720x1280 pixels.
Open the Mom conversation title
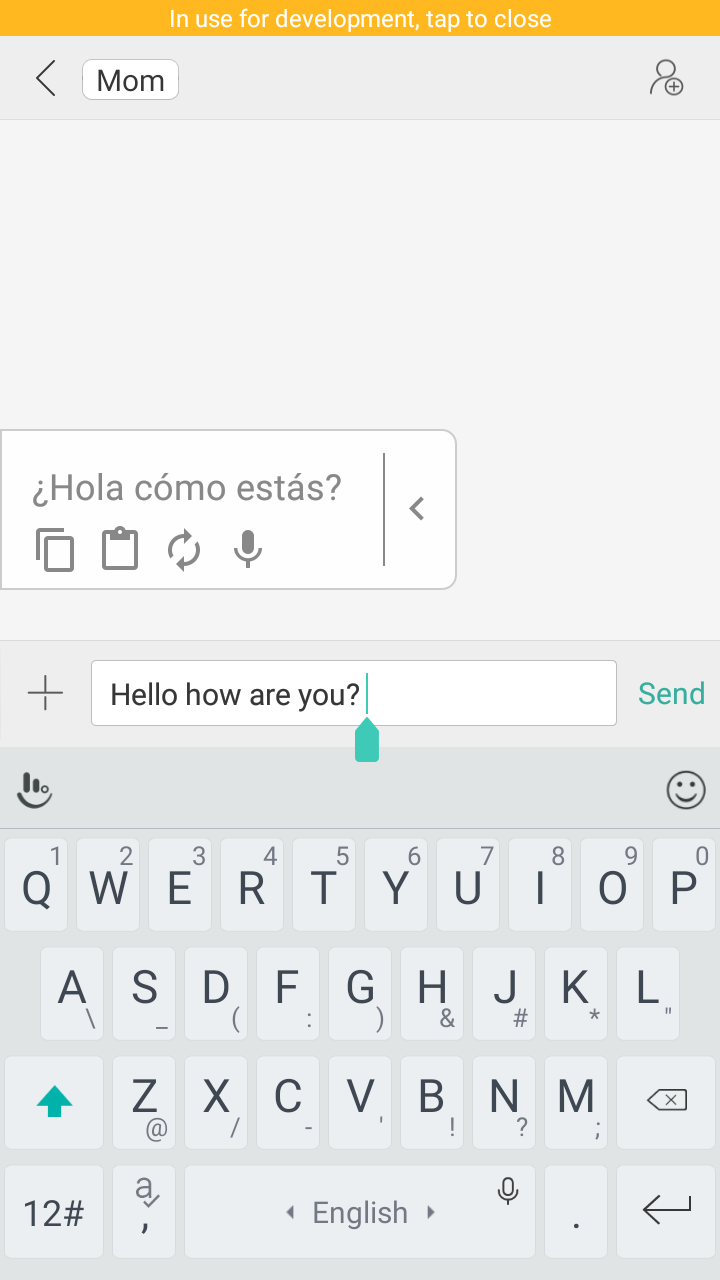tap(130, 79)
